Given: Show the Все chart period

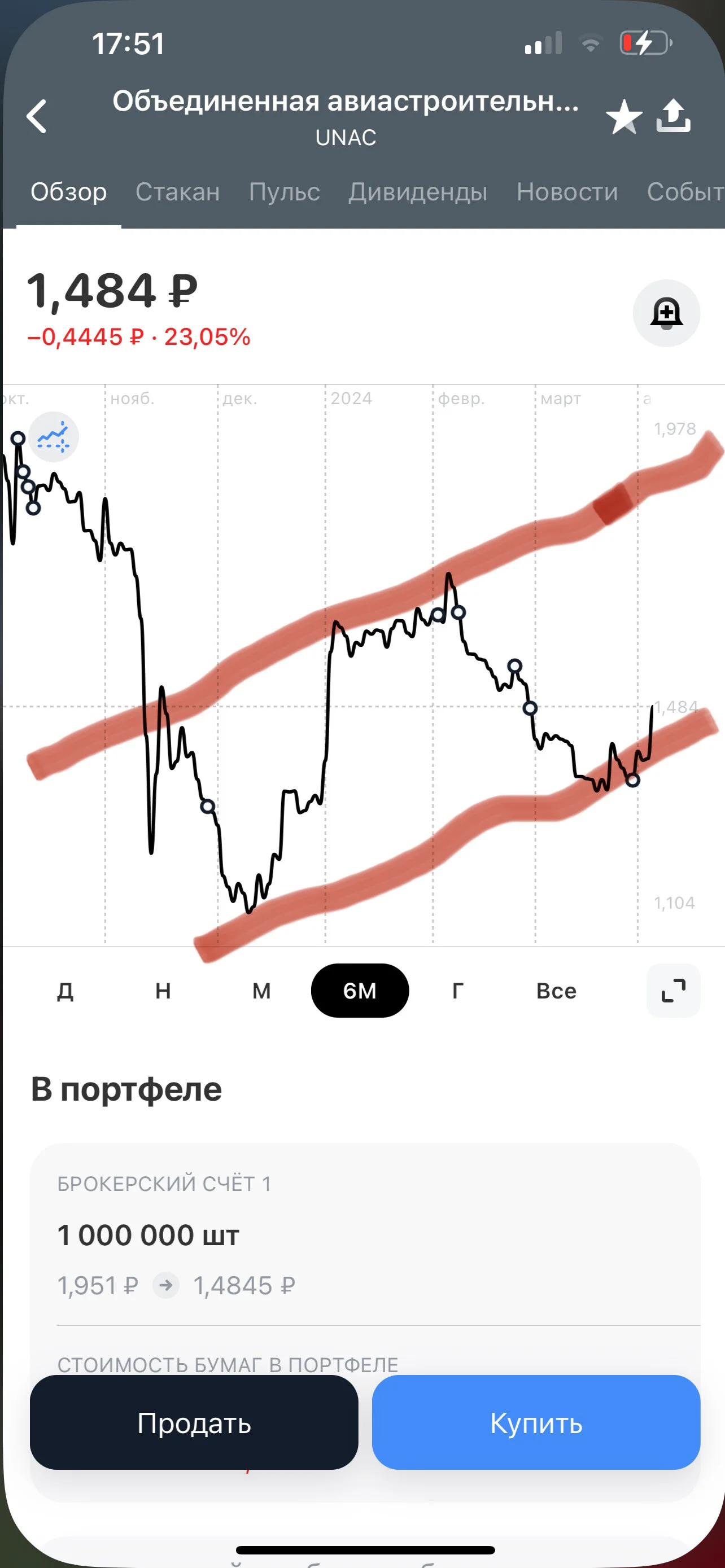Looking at the screenshot, I should (x=556, y=991).
